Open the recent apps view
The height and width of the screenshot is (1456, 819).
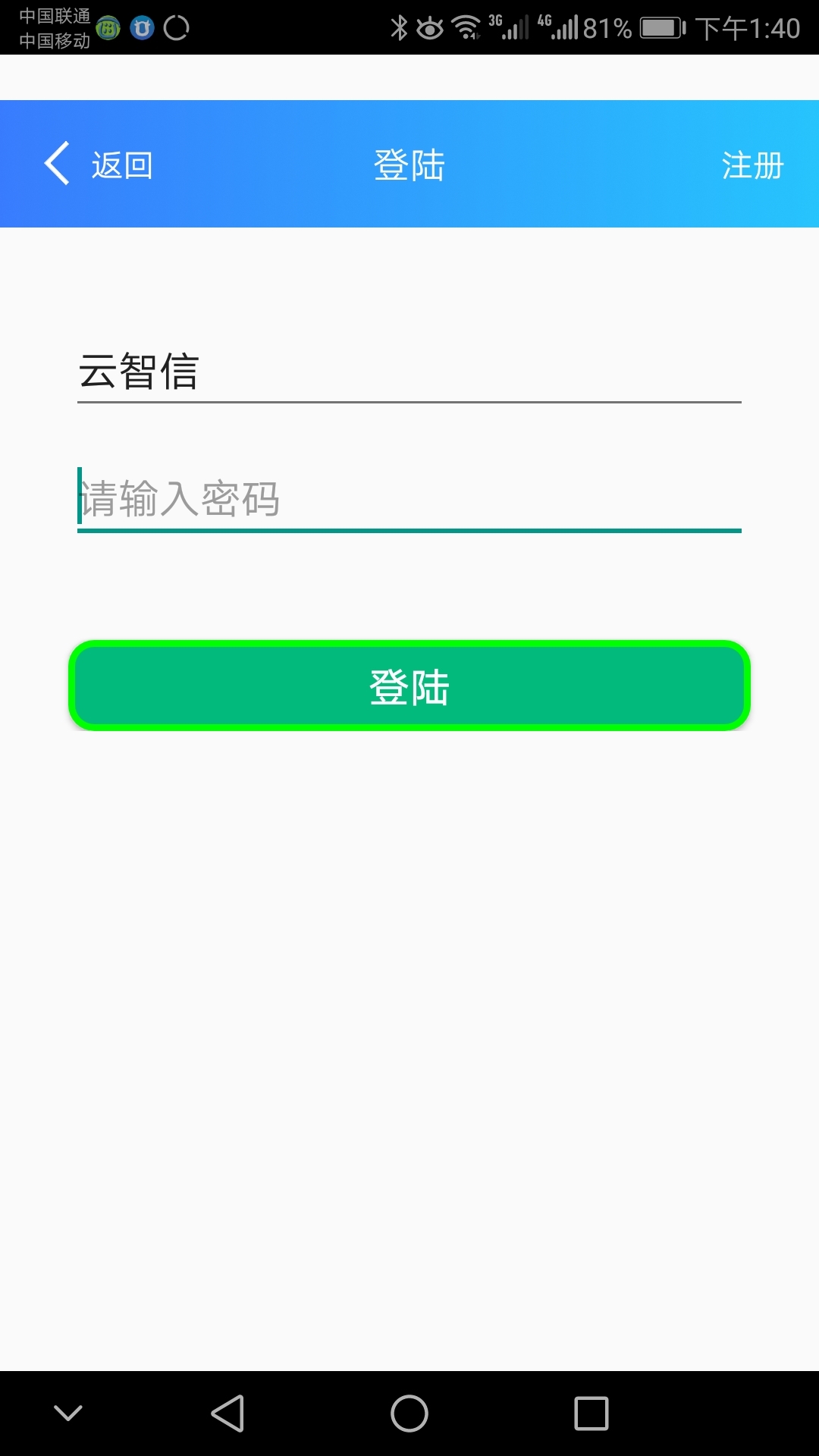click(x=591, y=1414)
